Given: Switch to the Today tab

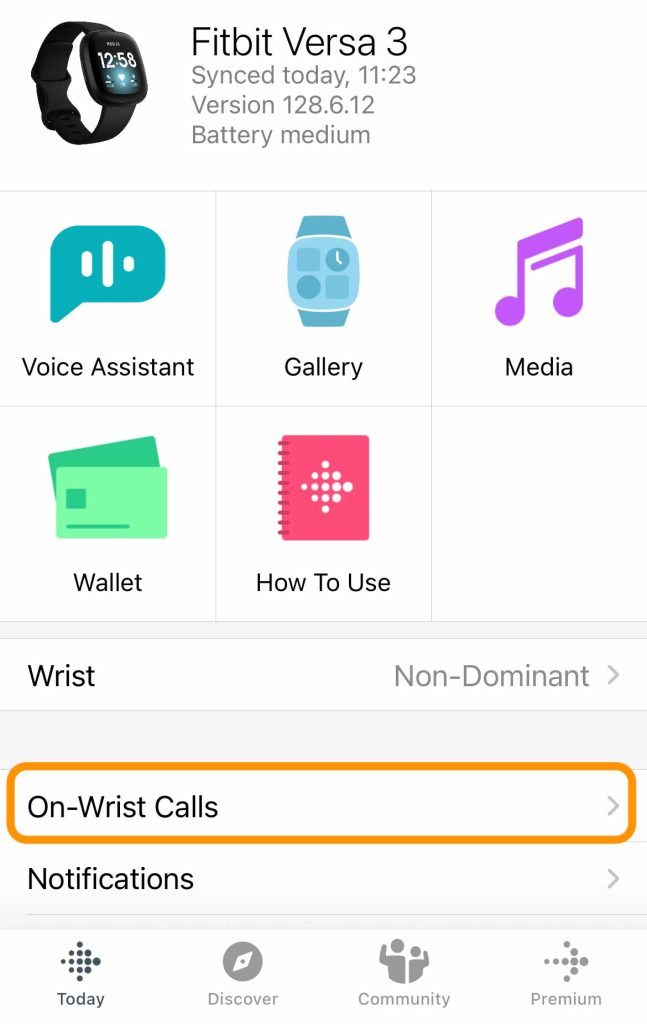Looking at the screenshot, I should tap(81, 974).
